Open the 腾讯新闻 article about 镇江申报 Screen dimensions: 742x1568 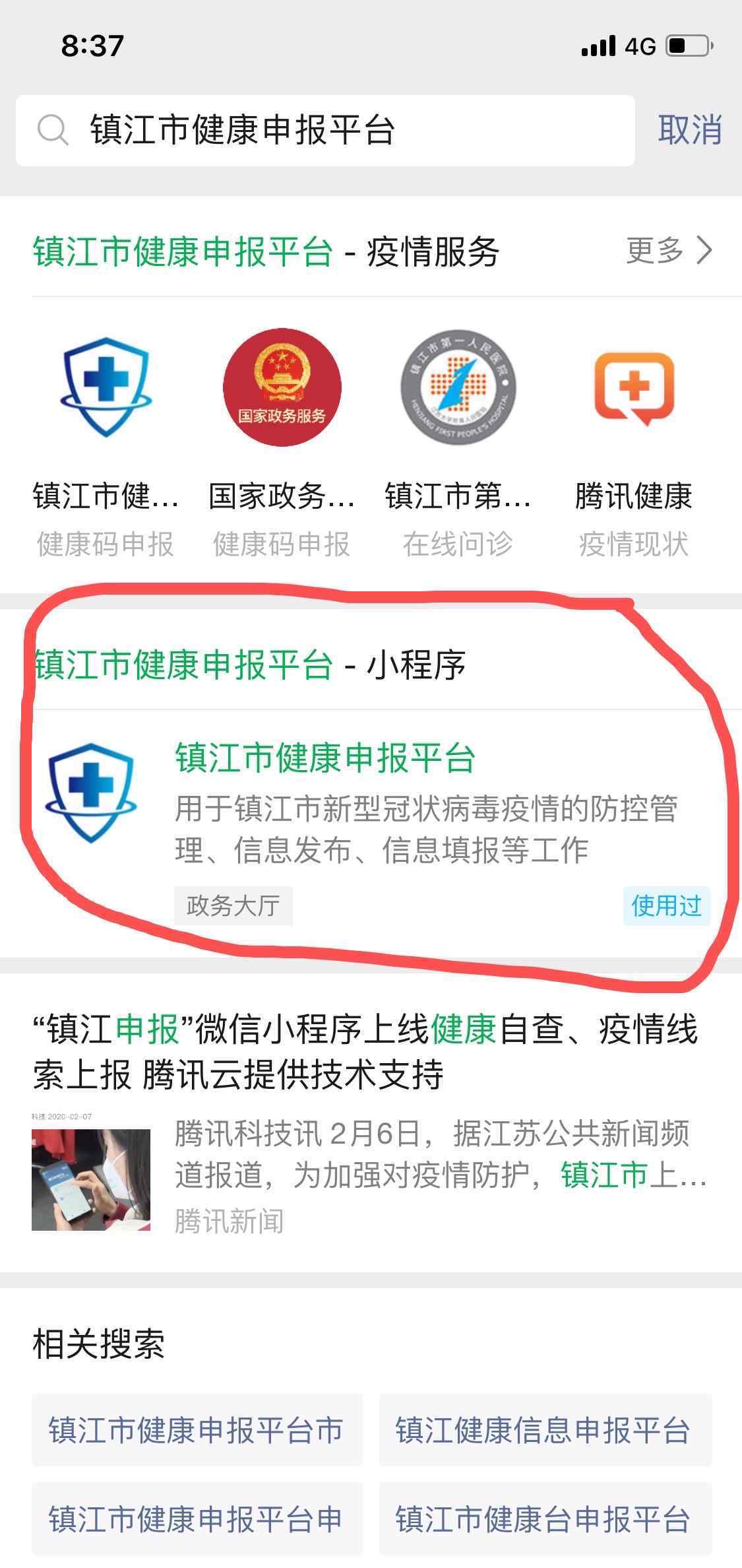(371, 1123)
